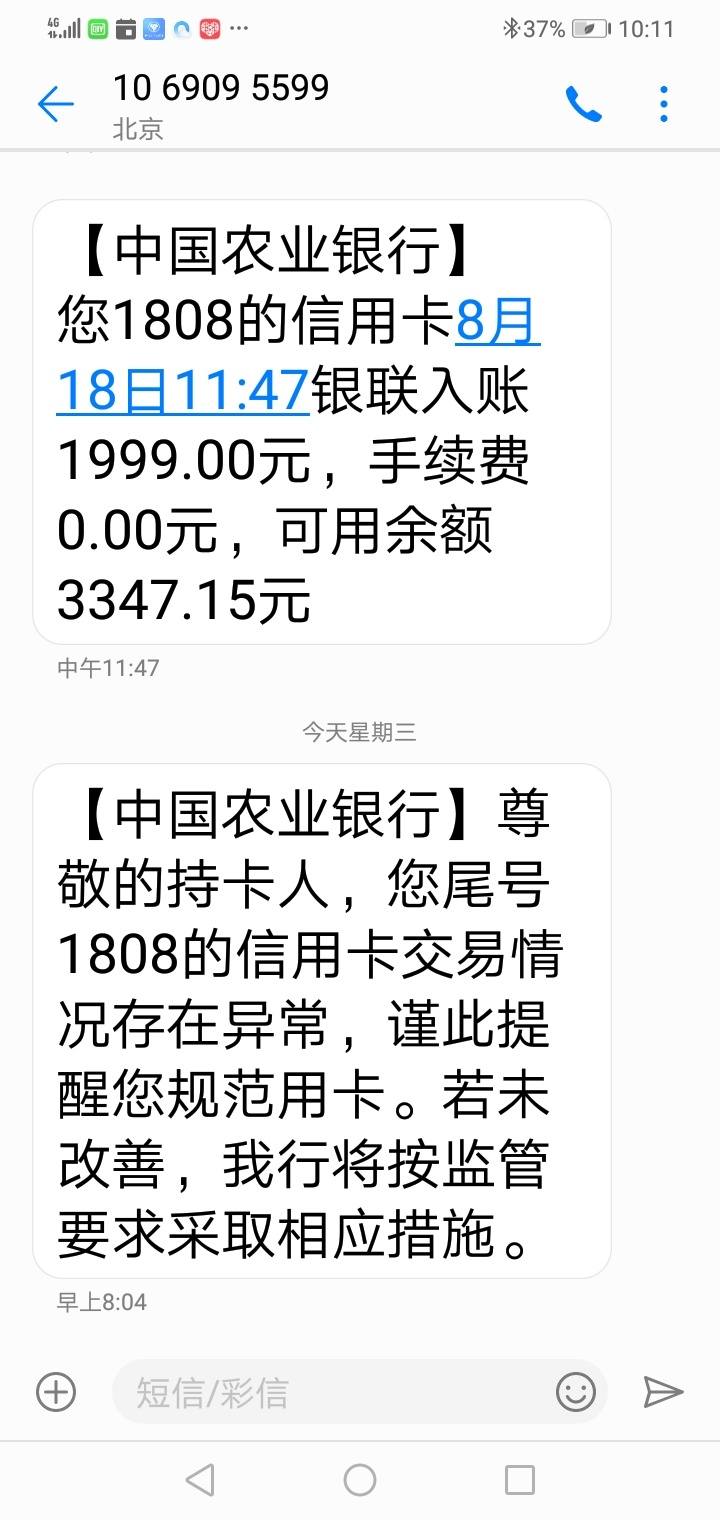
Task: Open the emoji picker smiley icon
Action: (575, 1392)
